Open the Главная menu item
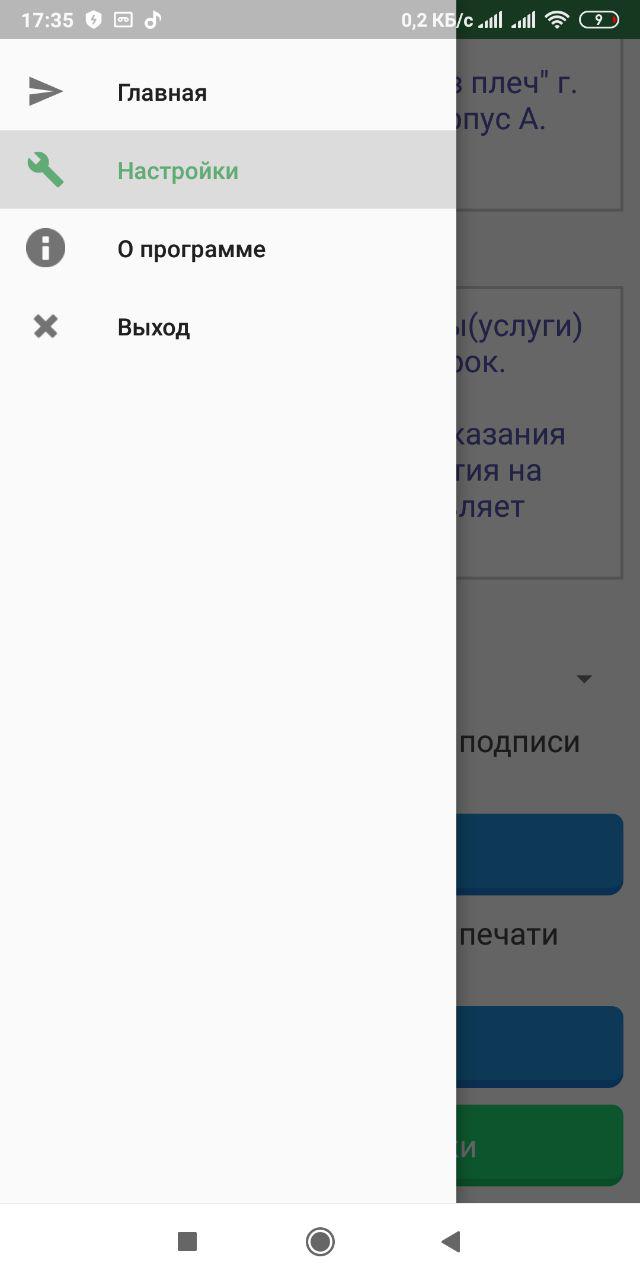Viewport: 640px width, 1280px height. pos(228,92)
